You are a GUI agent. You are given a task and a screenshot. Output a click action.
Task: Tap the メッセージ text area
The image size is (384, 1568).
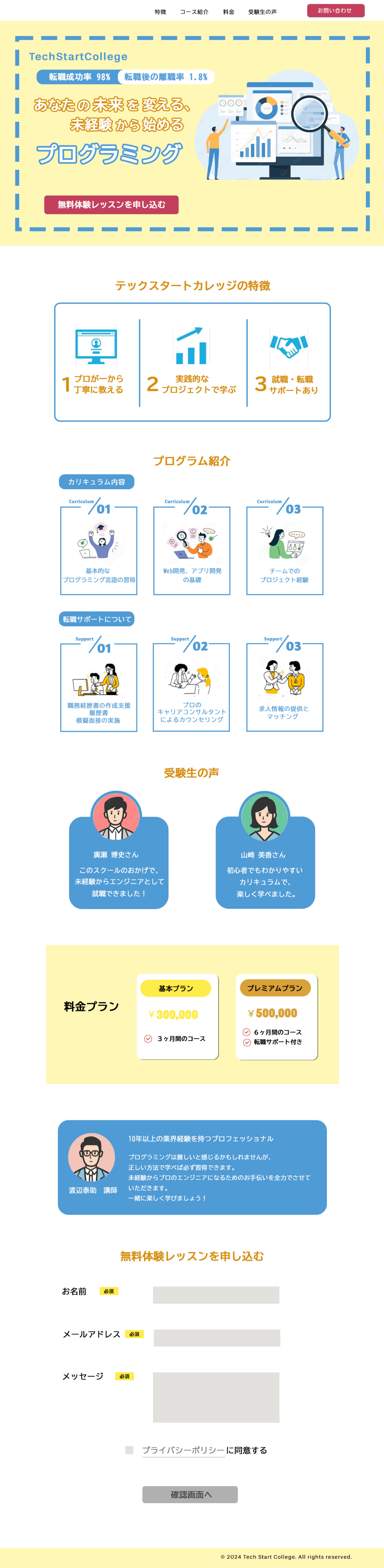216,1397
